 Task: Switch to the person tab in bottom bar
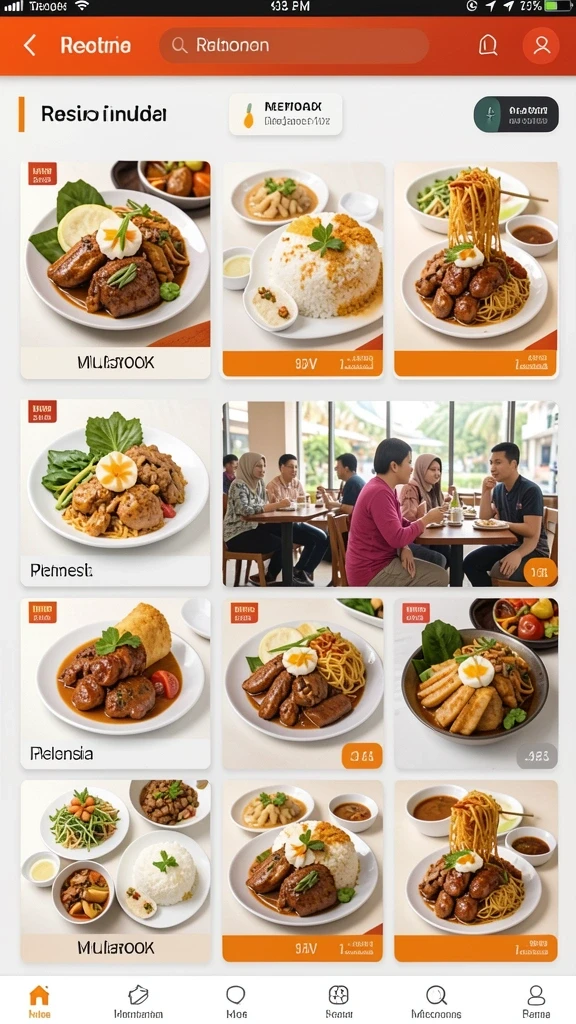coord(536,1001)
